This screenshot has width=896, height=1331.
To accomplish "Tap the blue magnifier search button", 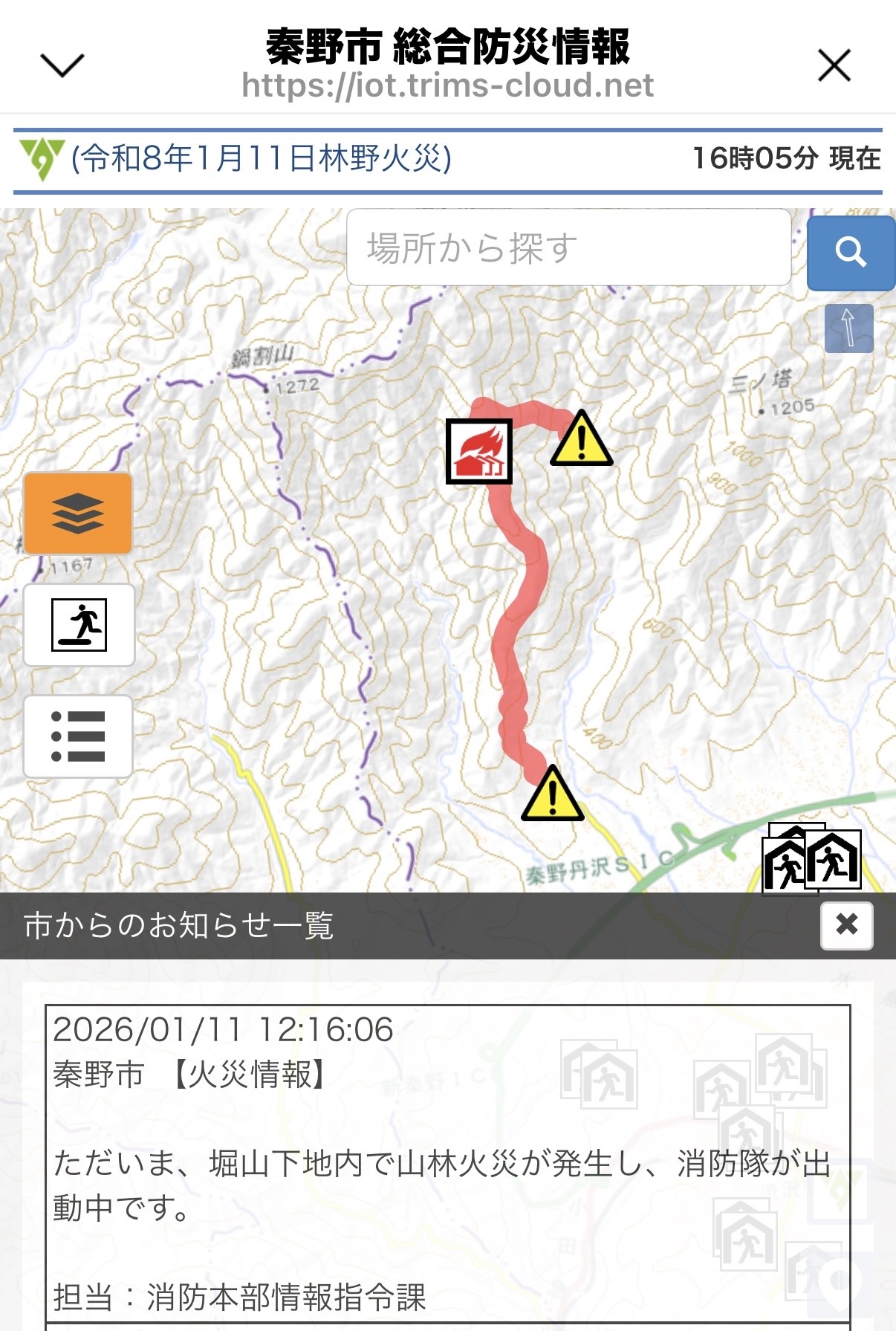I will pyautogui.click(x=851, y=253).
